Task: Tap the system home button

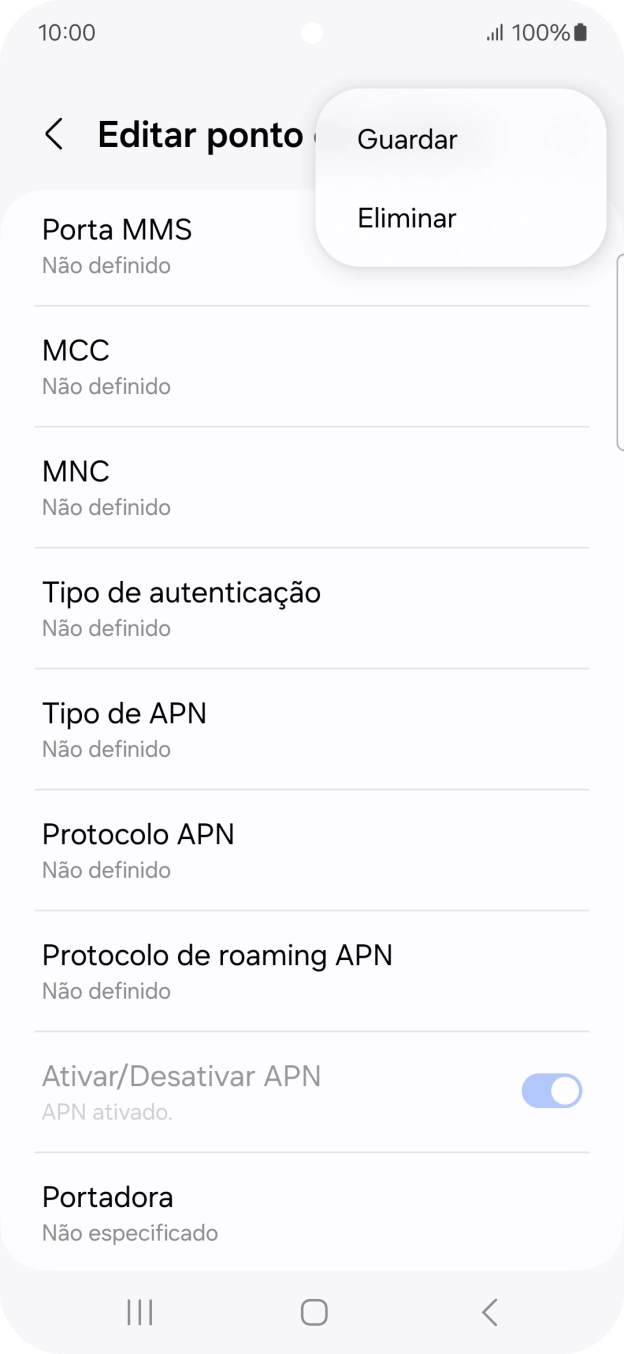Action: (x=314, y=1312)
